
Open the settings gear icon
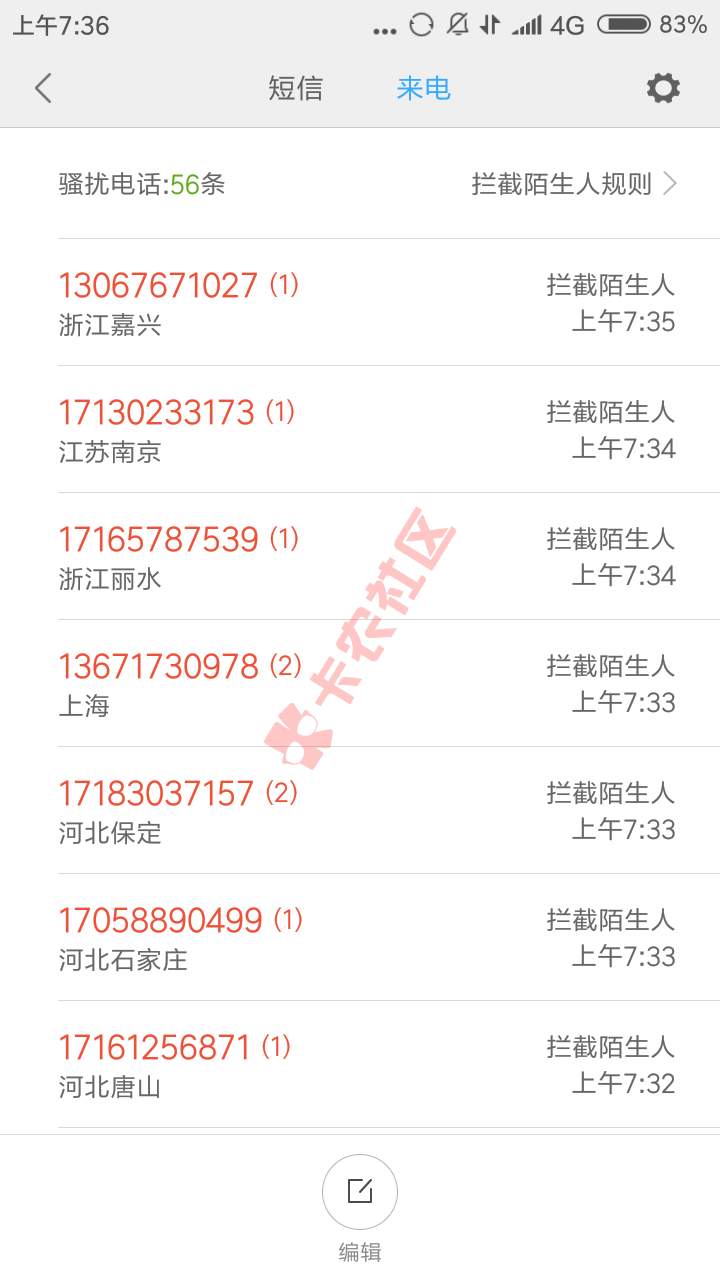coord(663,88)
